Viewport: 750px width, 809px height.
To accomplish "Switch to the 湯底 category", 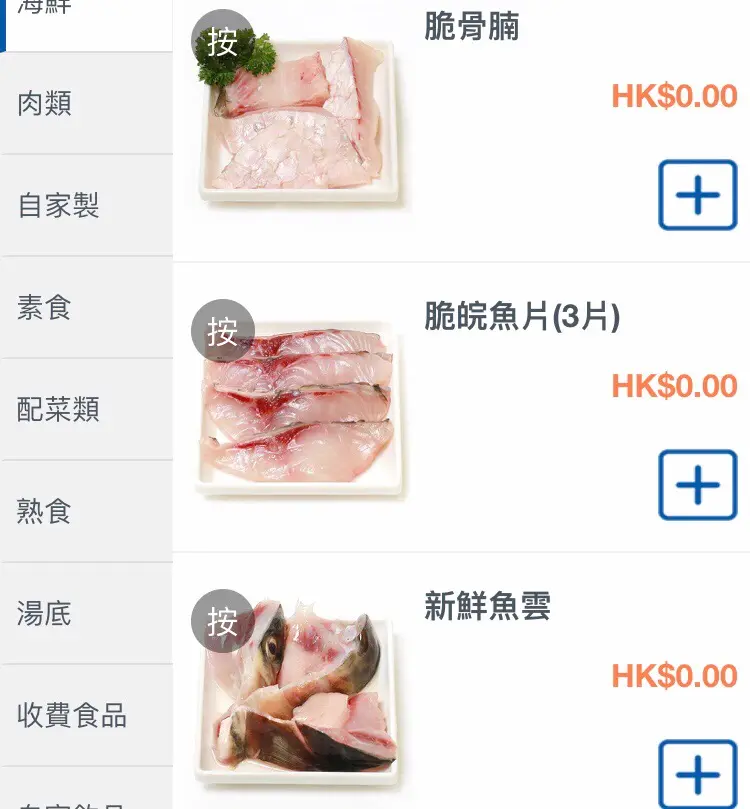I will coord(86,613).
